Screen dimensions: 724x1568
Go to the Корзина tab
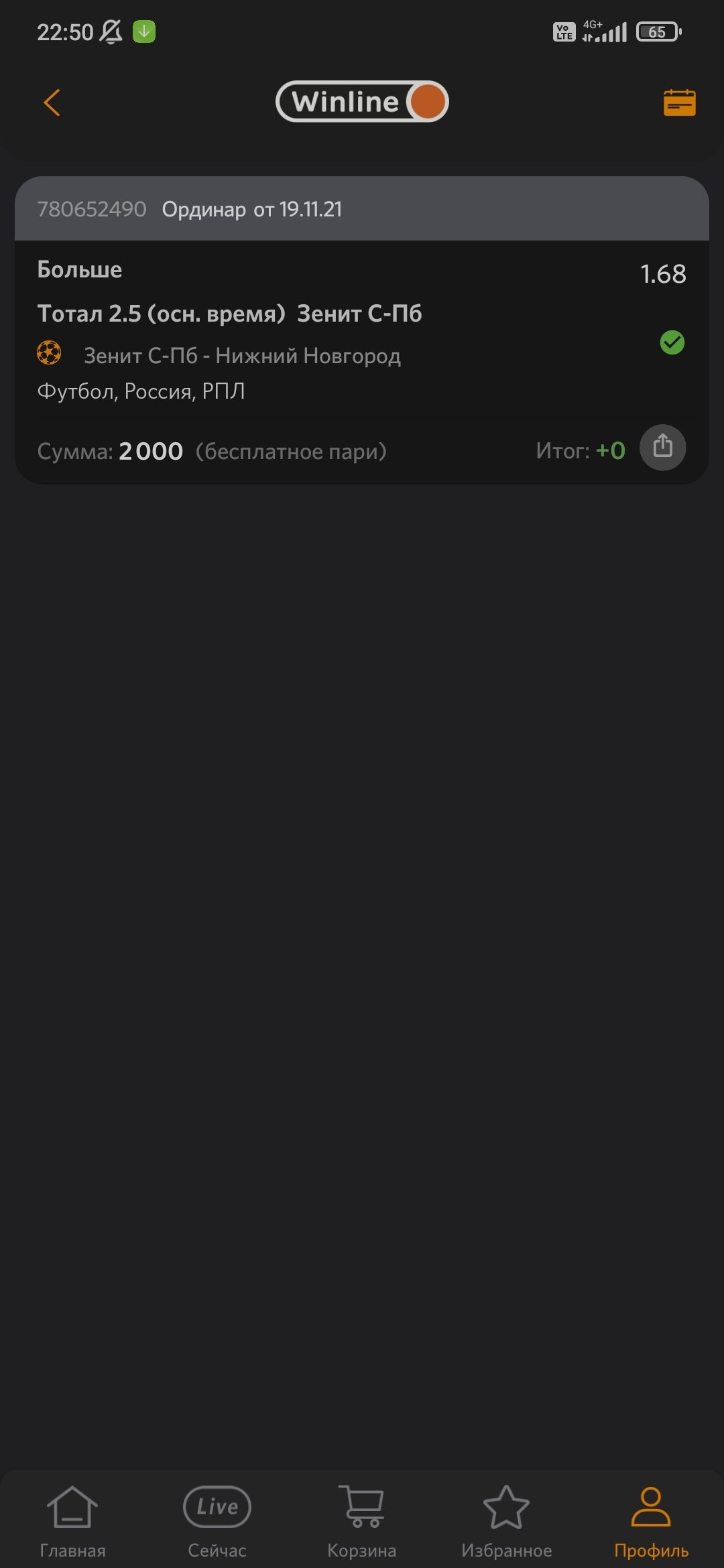tap(362, 1521)
